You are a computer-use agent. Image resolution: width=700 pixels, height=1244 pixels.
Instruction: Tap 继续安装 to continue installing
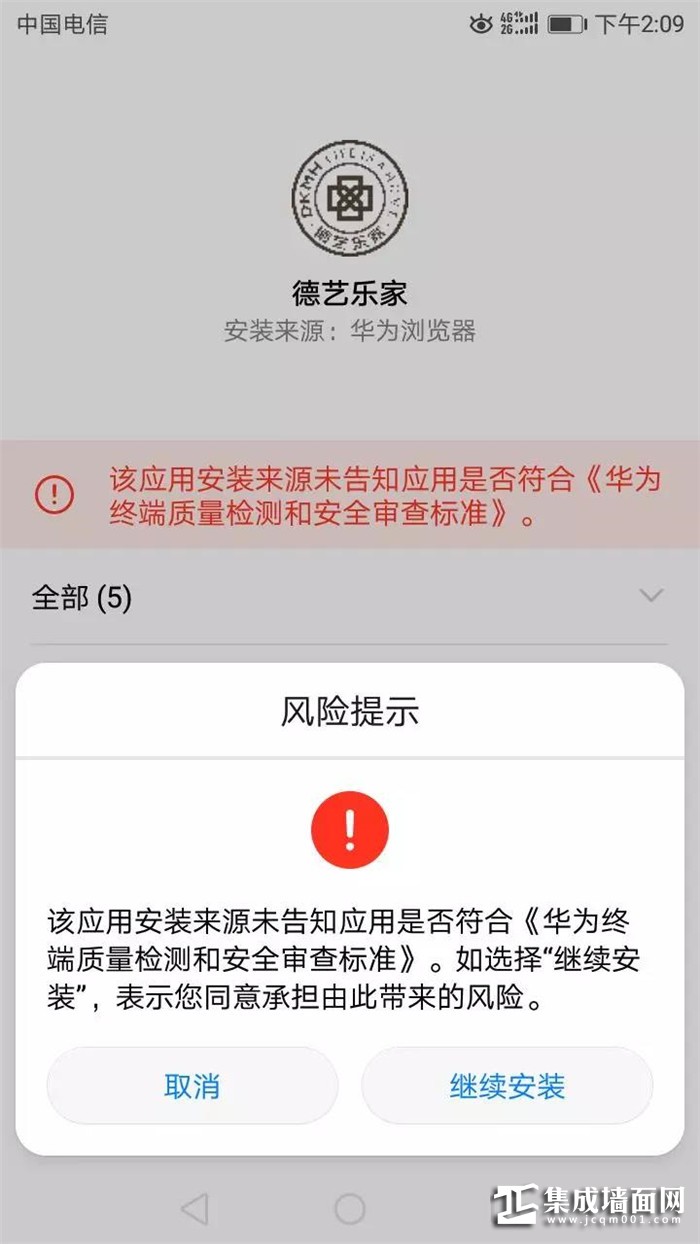coord(507,1086)
